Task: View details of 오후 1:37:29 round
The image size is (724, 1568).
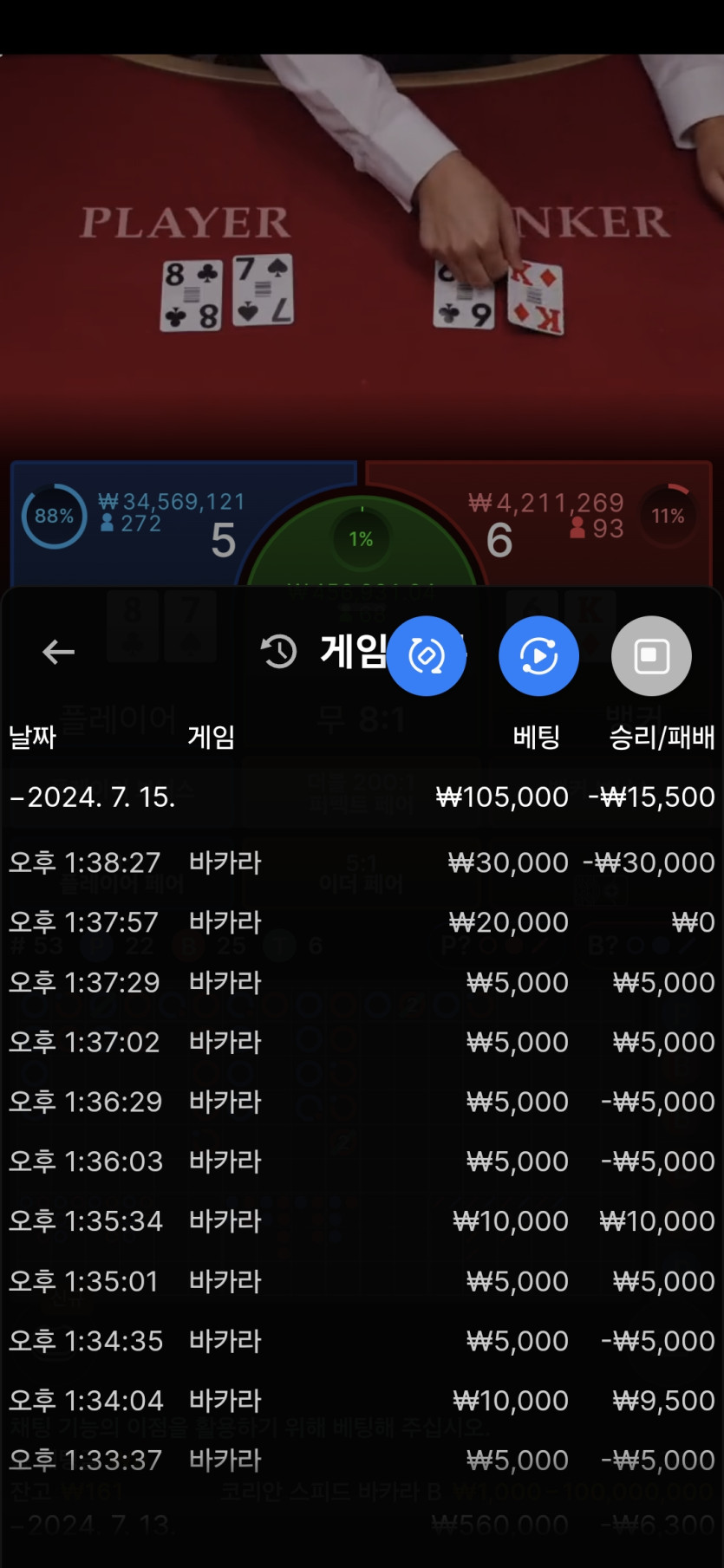Action: click(362, 982)
